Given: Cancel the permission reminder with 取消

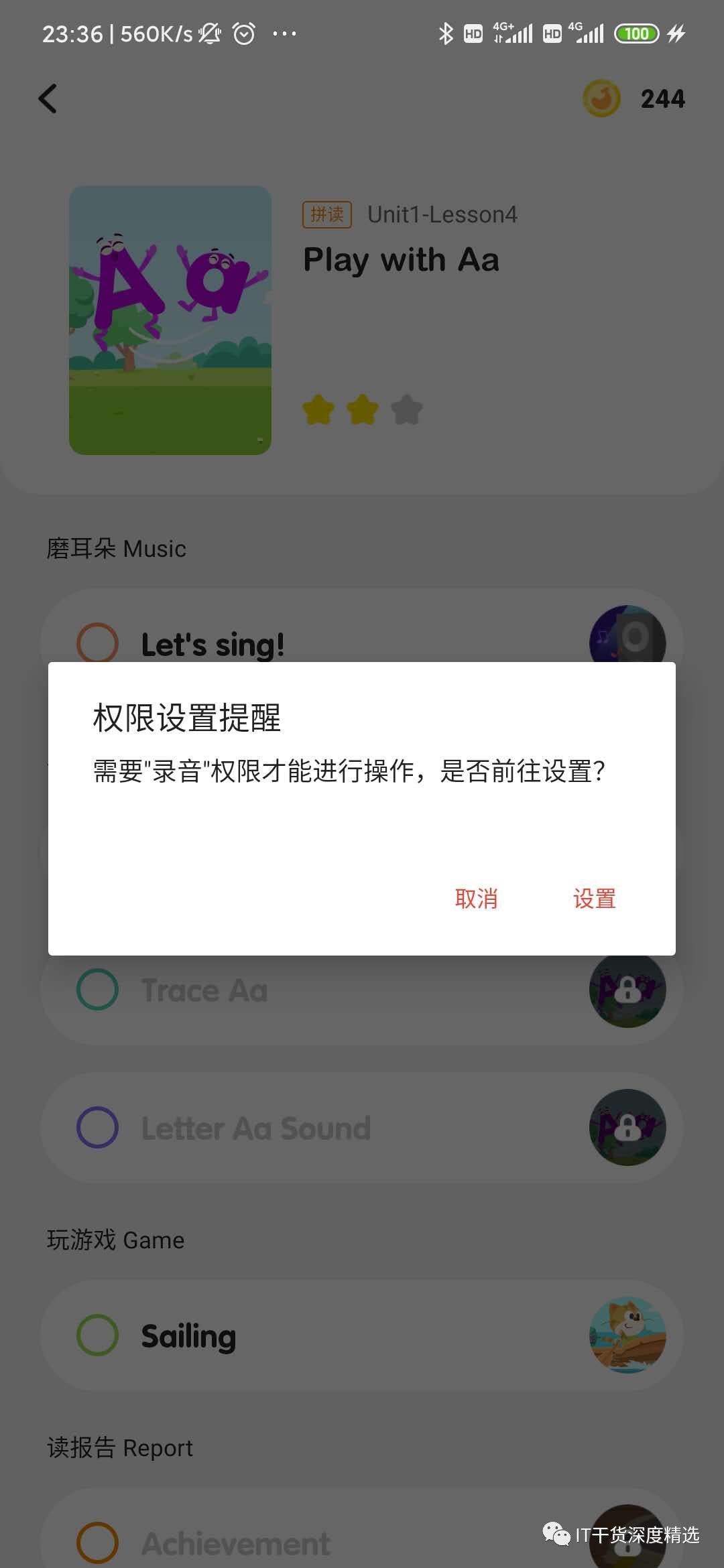Looking at the screenshot, I should (476, 899).
